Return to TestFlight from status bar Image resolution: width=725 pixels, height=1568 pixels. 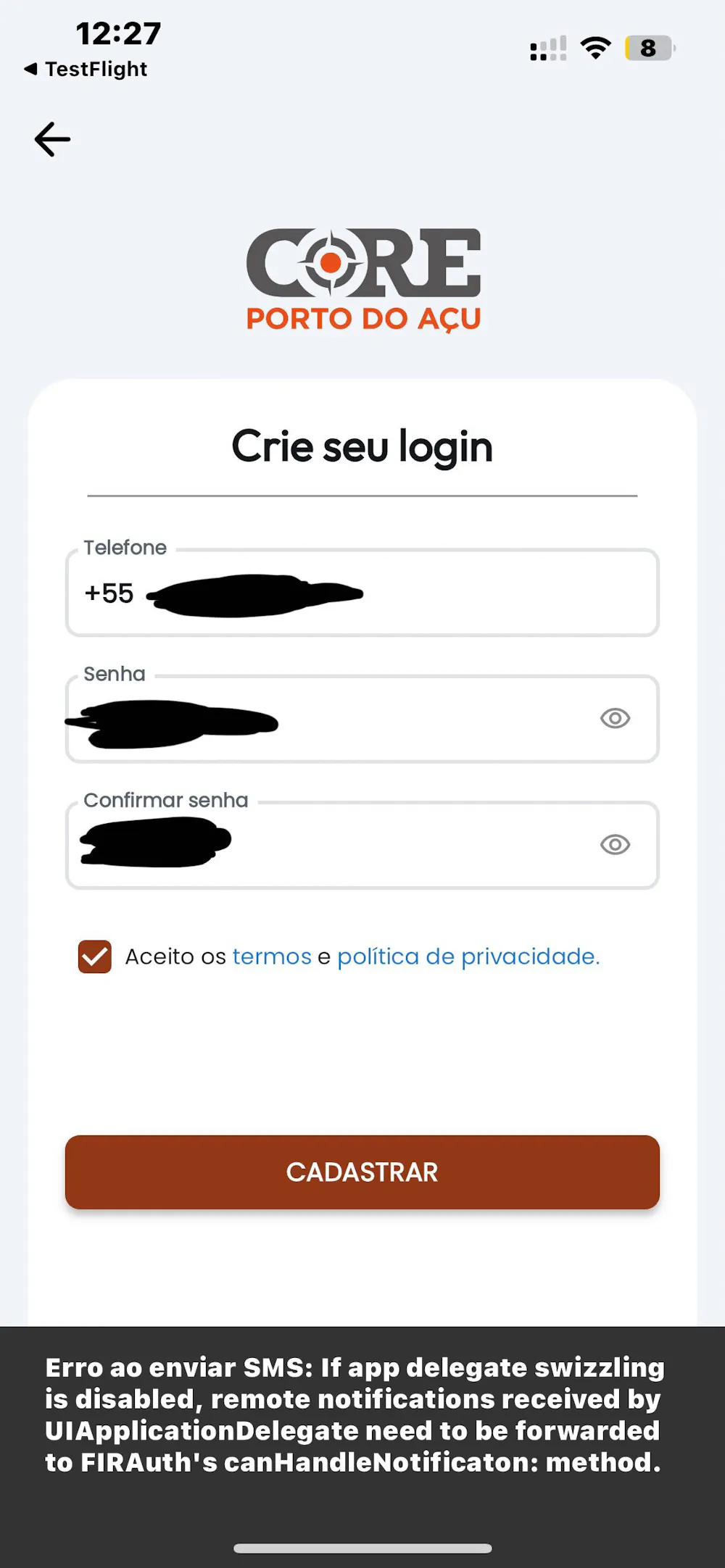click(x=86, y=69)
